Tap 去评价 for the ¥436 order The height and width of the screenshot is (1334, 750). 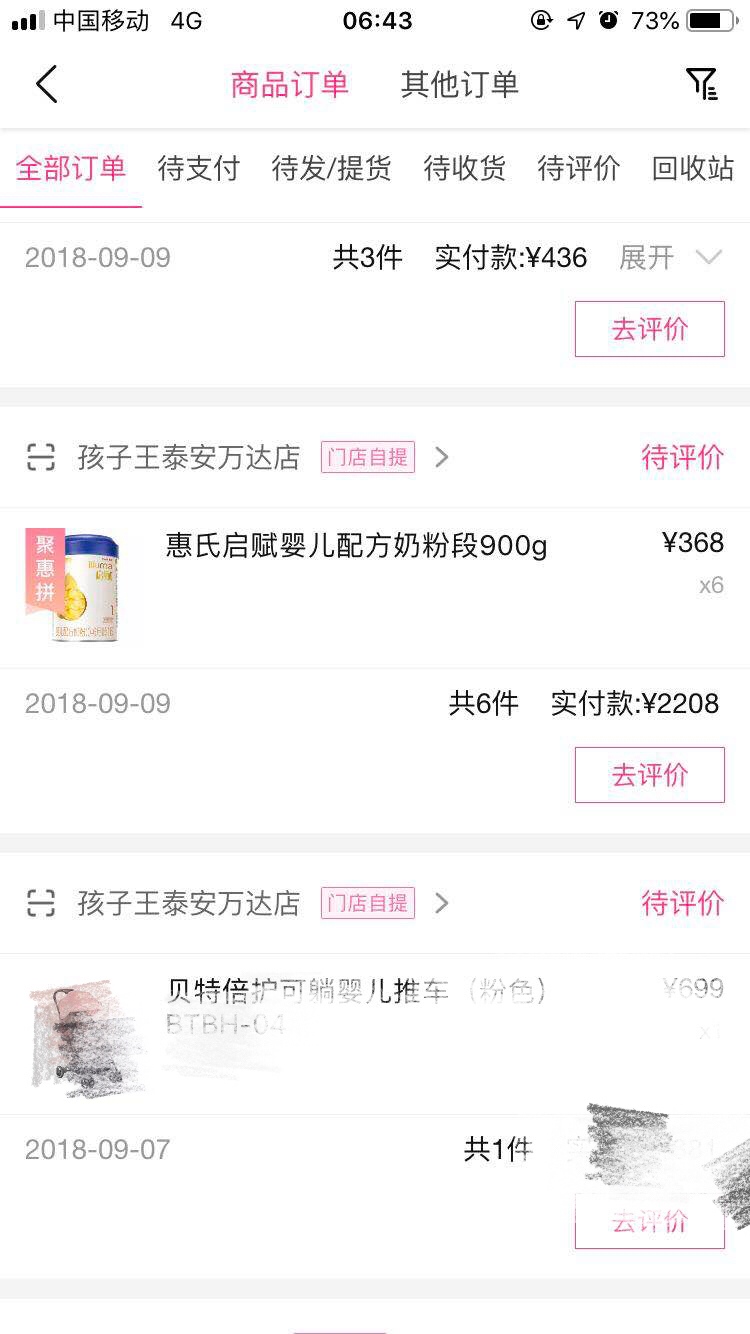pos(649,329)
